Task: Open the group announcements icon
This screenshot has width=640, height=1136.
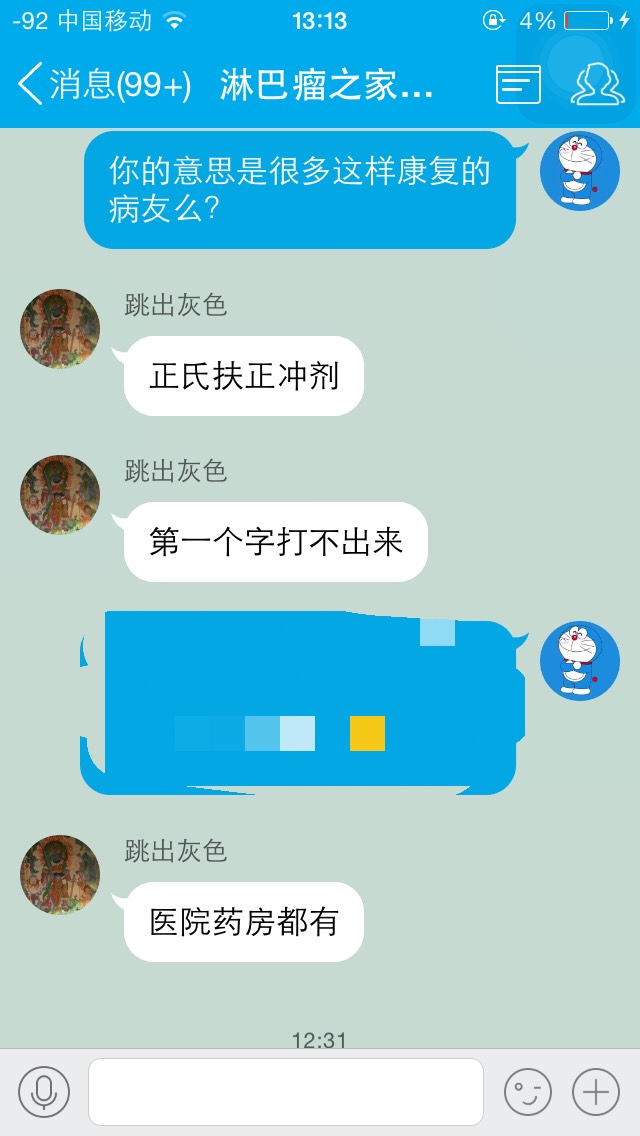Action: pos(518,85)
